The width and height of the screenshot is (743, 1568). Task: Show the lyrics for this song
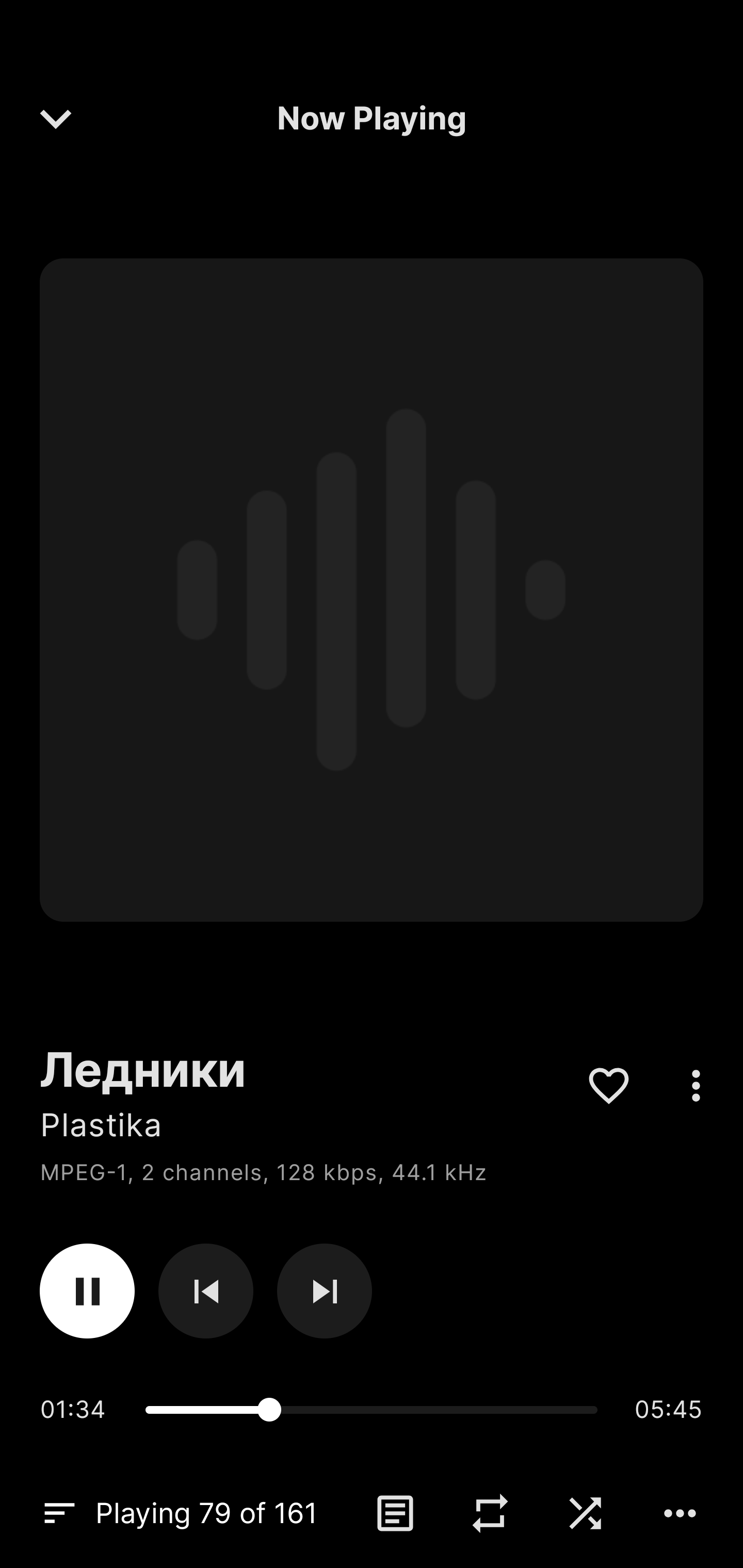[395, 1513]
